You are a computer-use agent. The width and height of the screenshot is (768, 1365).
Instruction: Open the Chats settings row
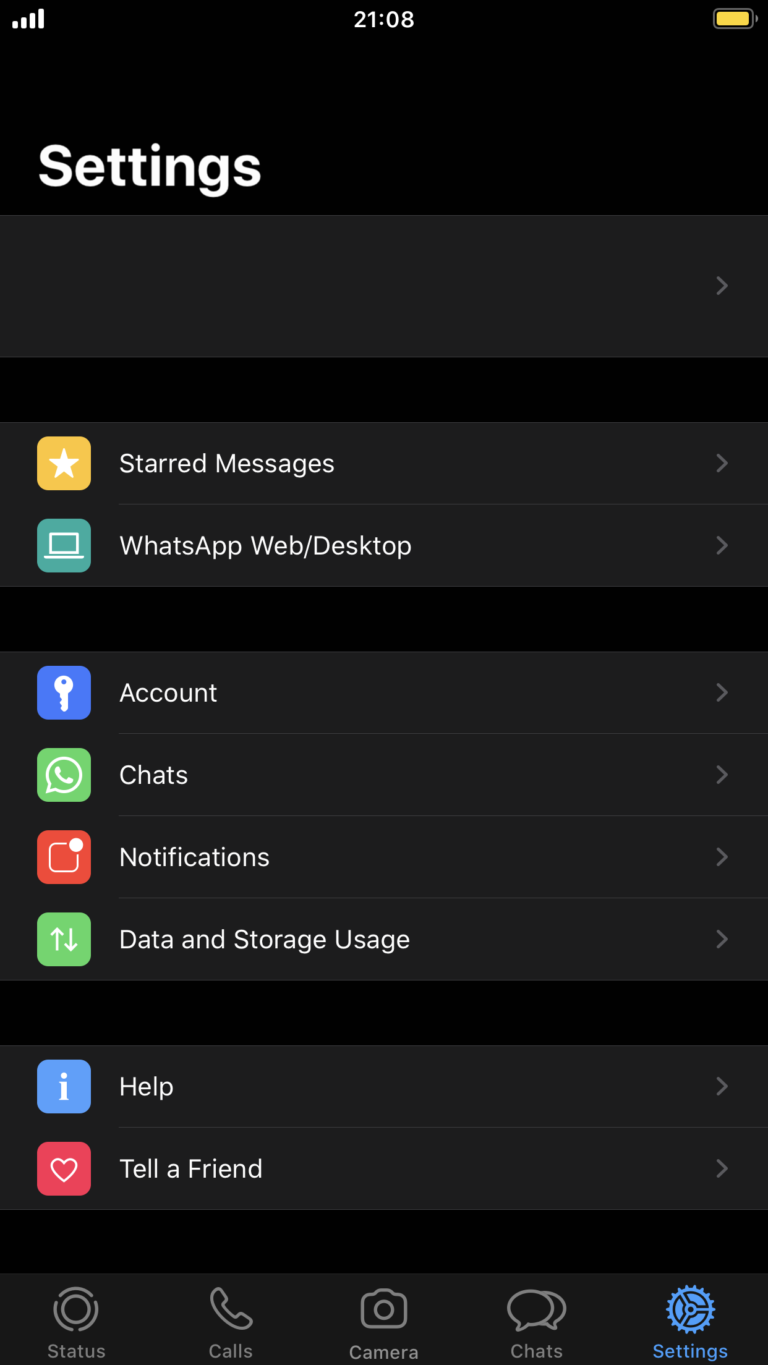[x=384, y=775]
